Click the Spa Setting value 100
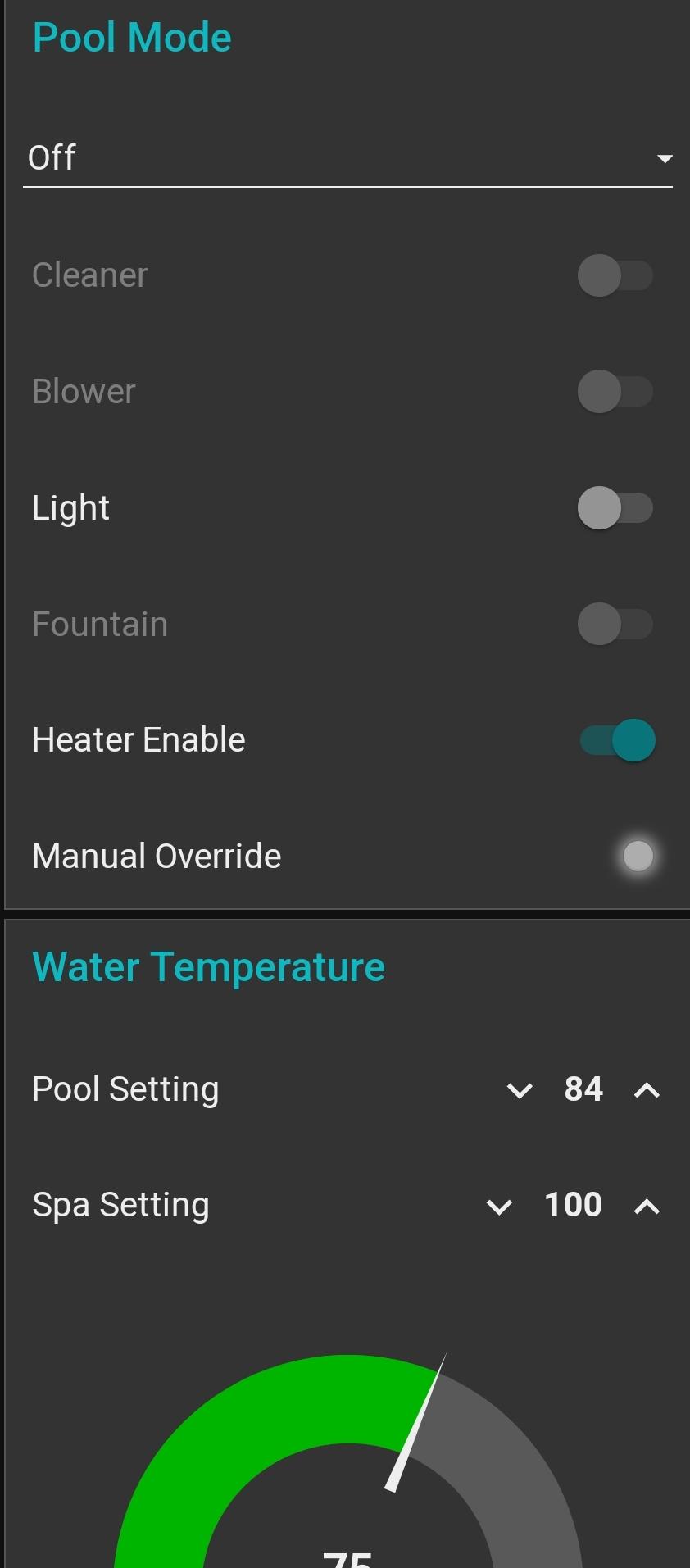The height and width of the screenshot is (1568, 690). tap(572, 1205)
